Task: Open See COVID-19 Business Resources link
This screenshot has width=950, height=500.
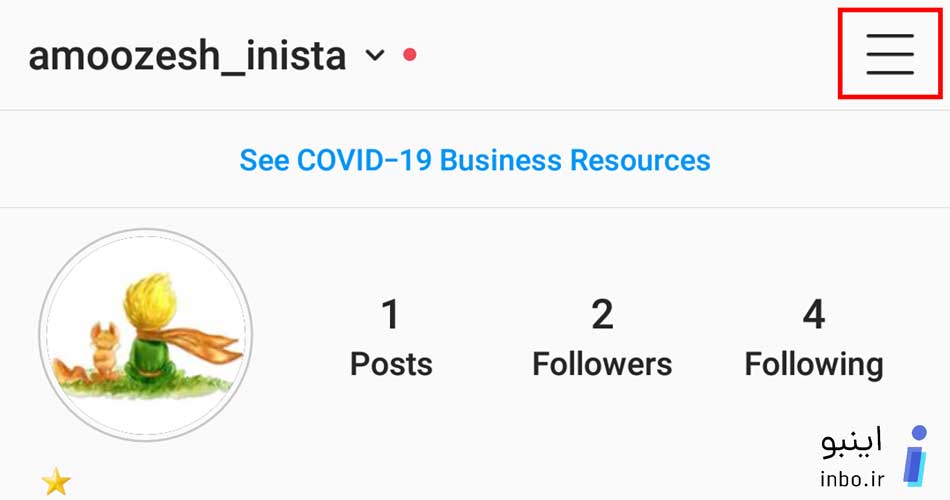Action: (x=475, y=160)
